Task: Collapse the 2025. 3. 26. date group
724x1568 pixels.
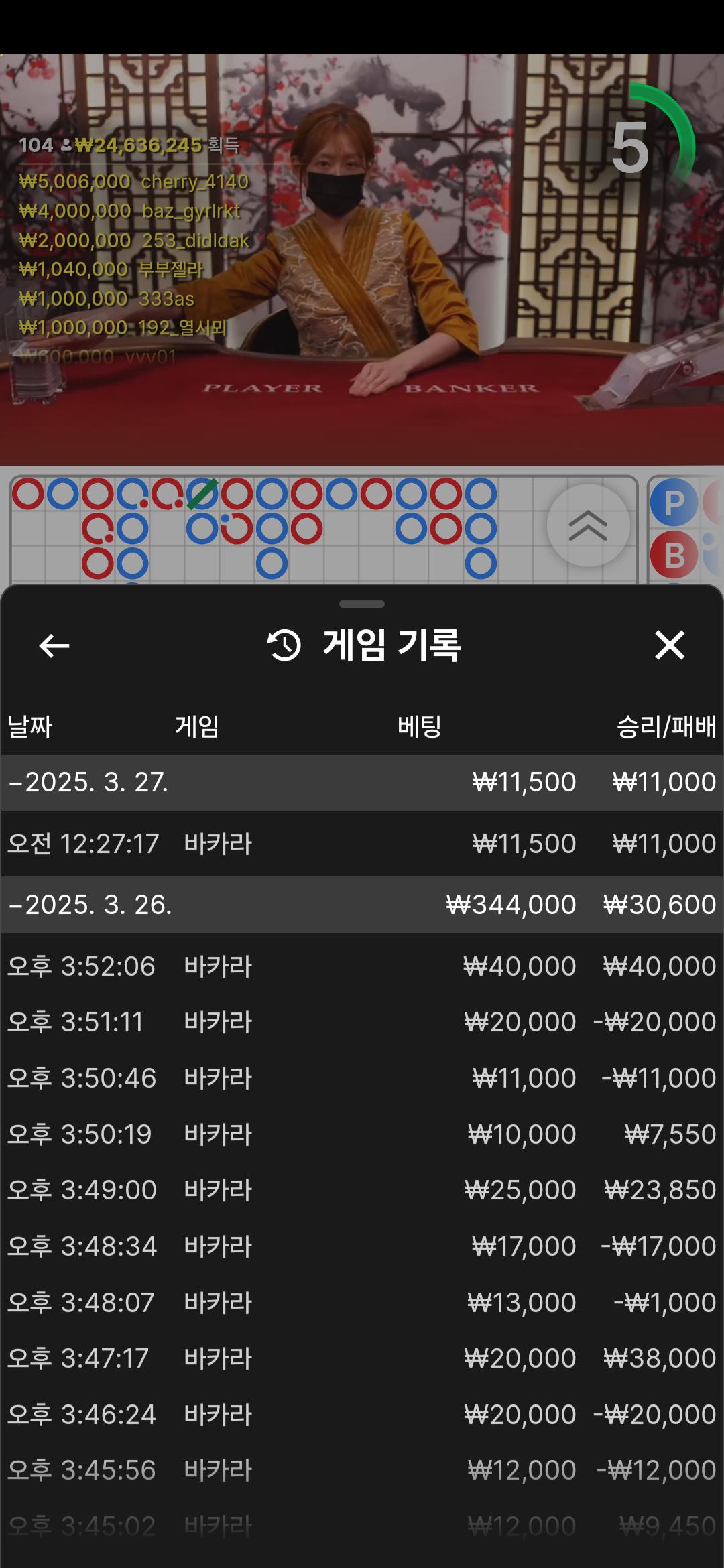Action: (362, 905)
